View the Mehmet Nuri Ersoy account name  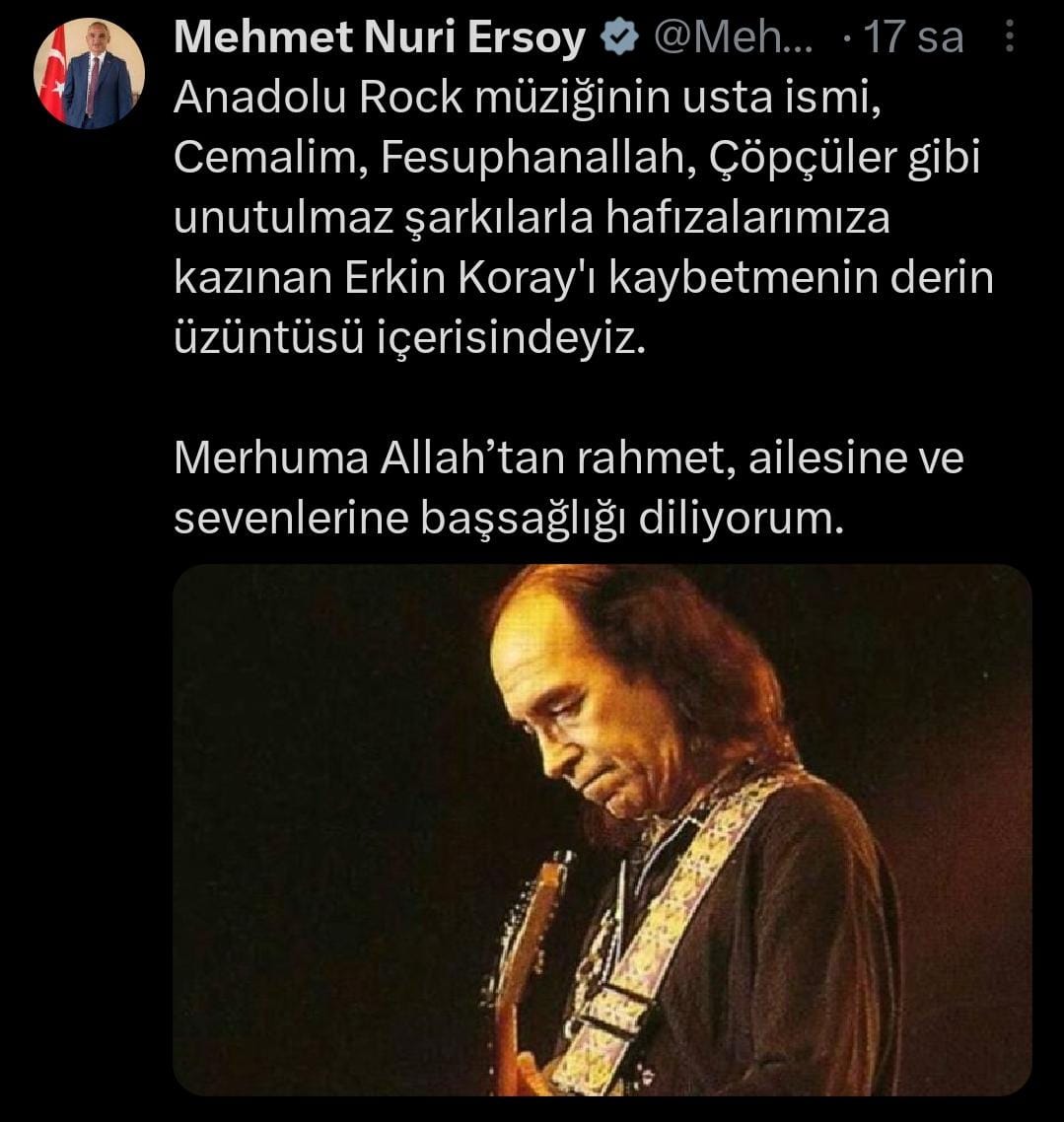(x=380, y=38)
